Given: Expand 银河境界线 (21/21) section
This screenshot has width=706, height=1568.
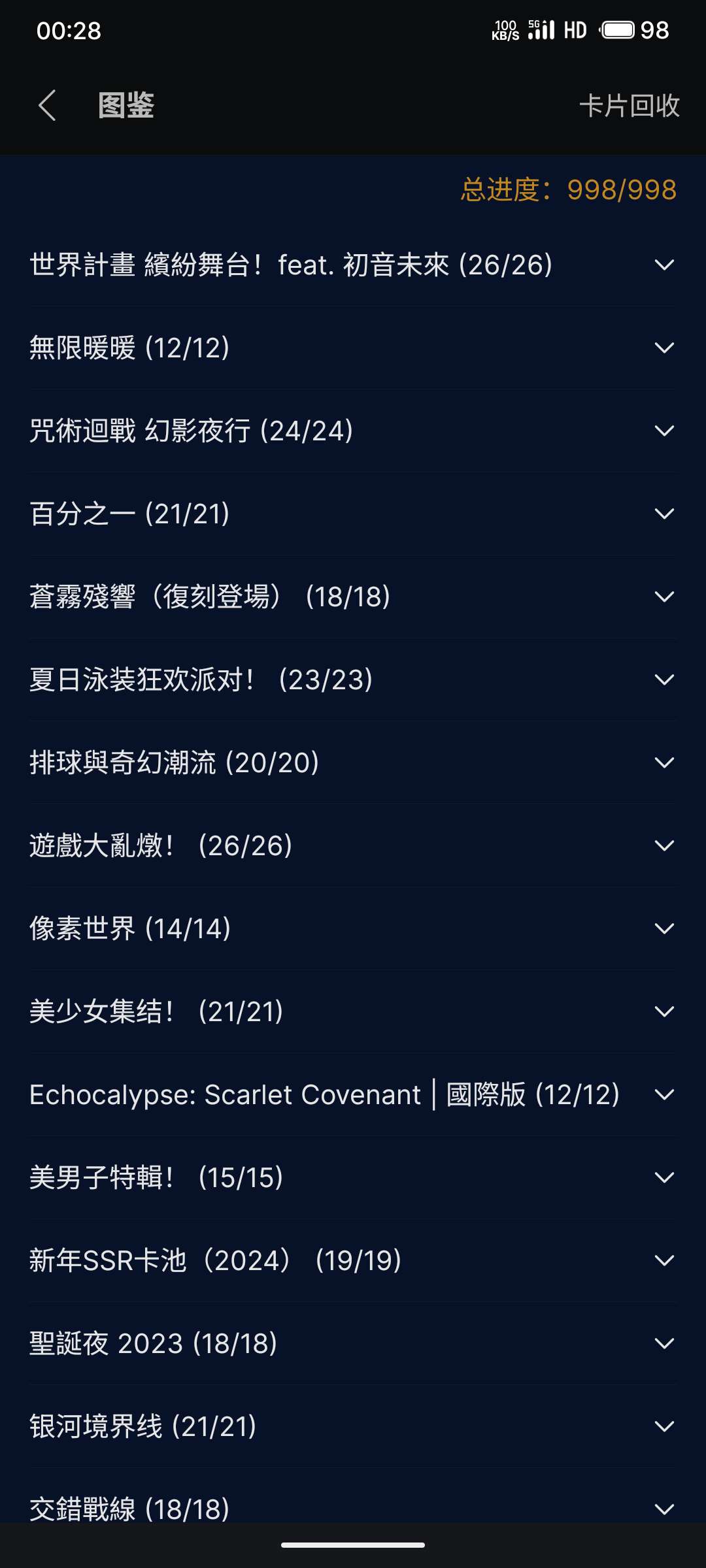Looking at the screenshot, I should 664,1426.
